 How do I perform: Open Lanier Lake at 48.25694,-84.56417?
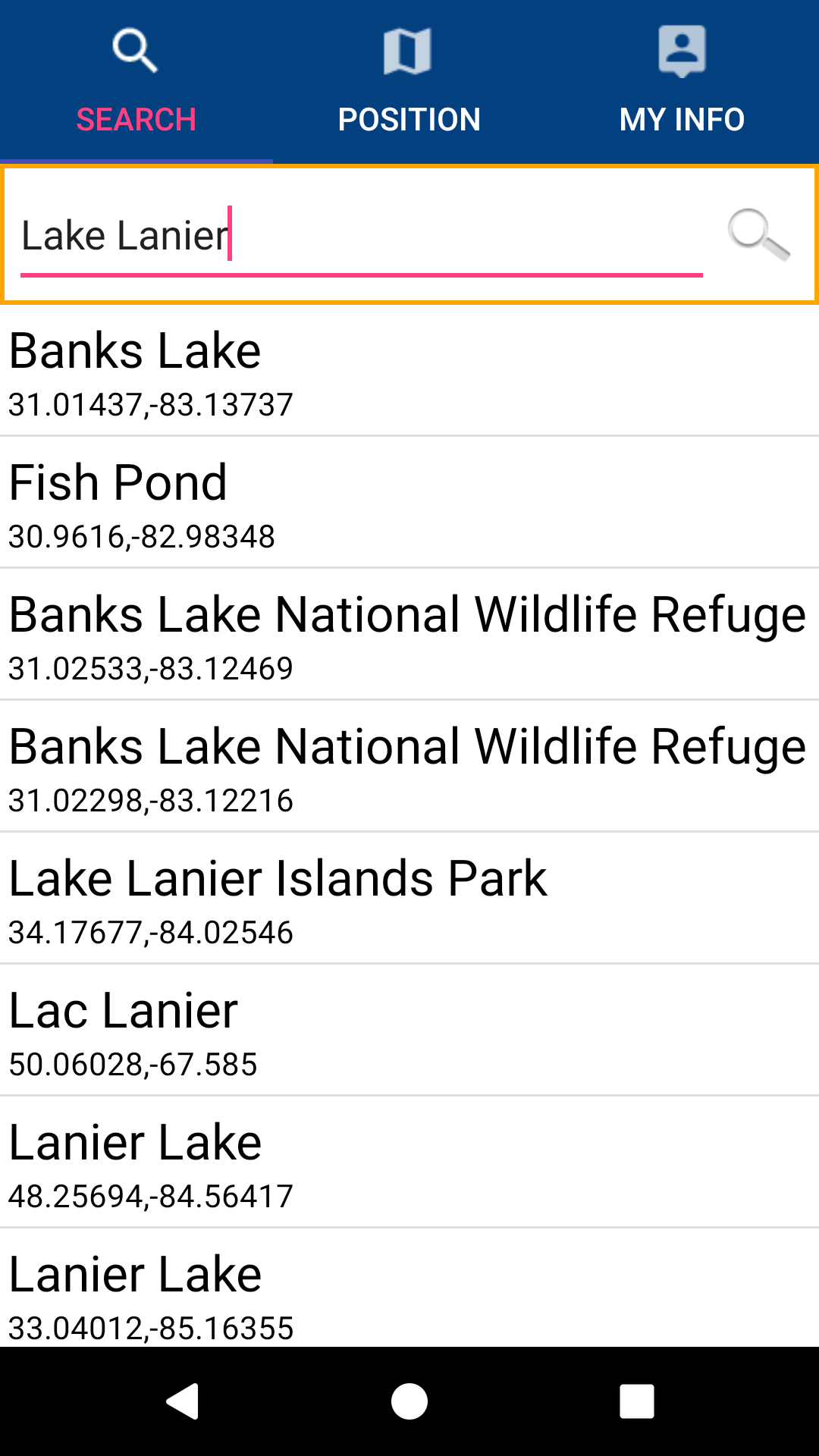coord(409,1163)
